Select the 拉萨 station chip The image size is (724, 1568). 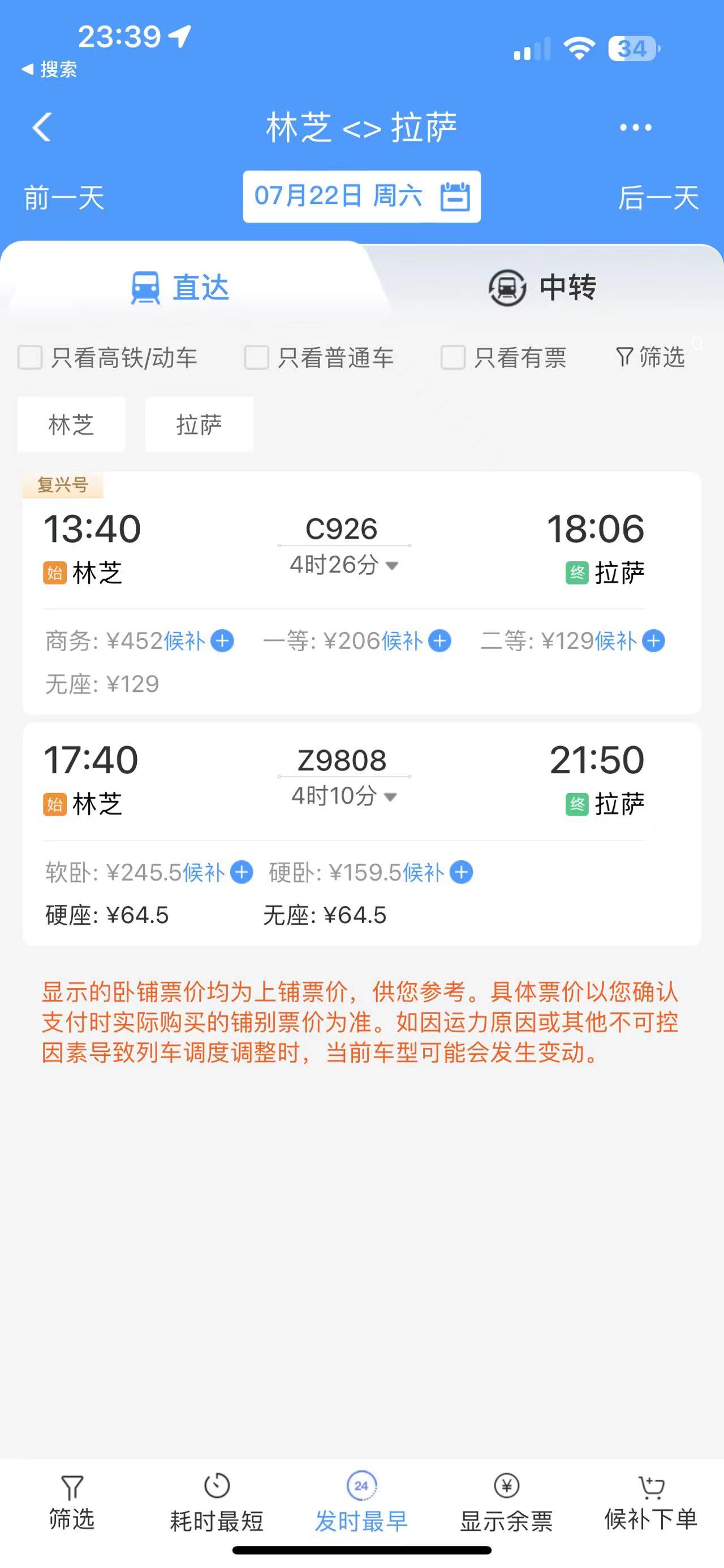point(199,425)
